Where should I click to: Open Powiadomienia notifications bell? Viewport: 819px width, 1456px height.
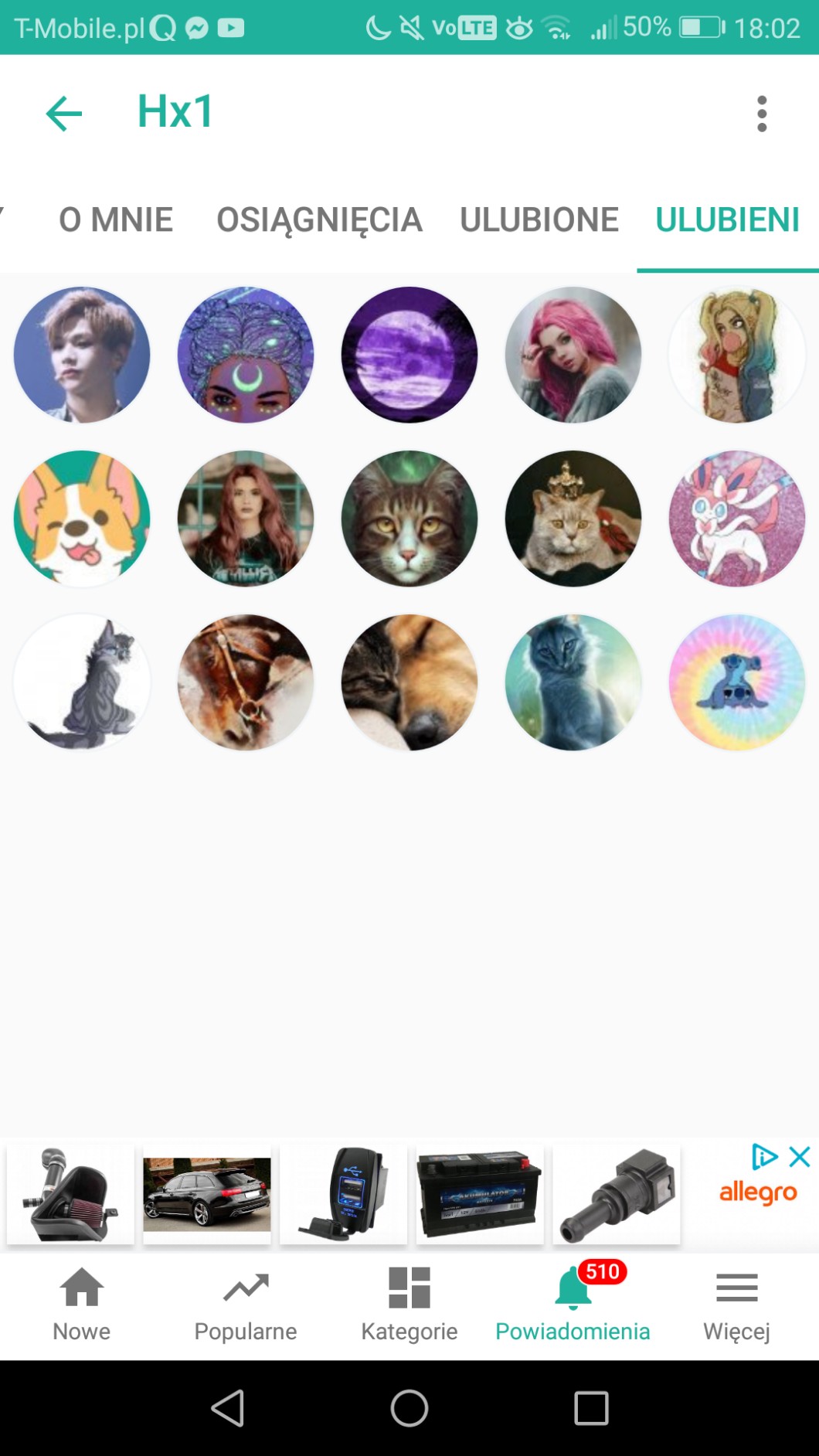(573, 1305)
